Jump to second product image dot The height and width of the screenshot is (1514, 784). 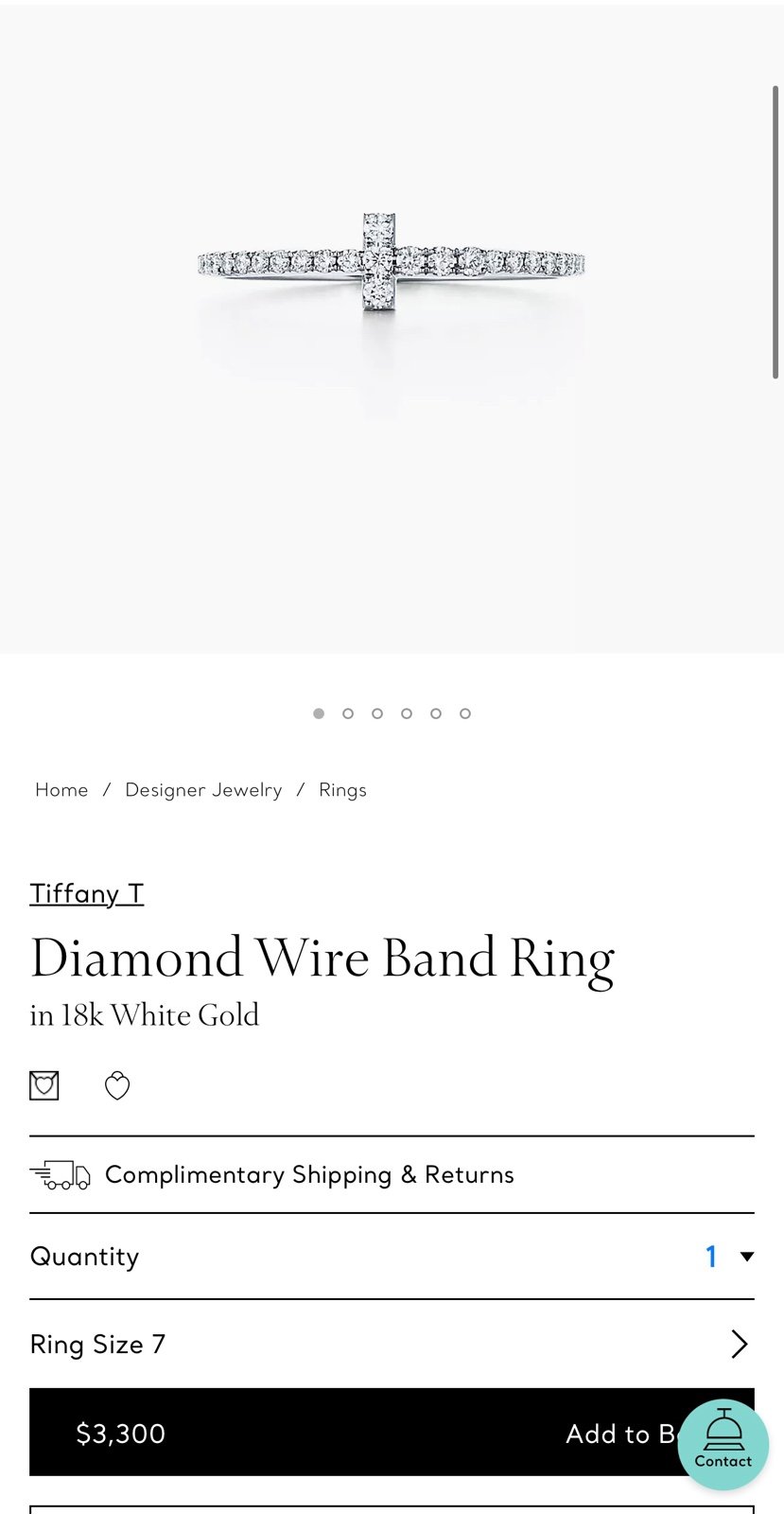pyautogui.click(x=348, y=713)
